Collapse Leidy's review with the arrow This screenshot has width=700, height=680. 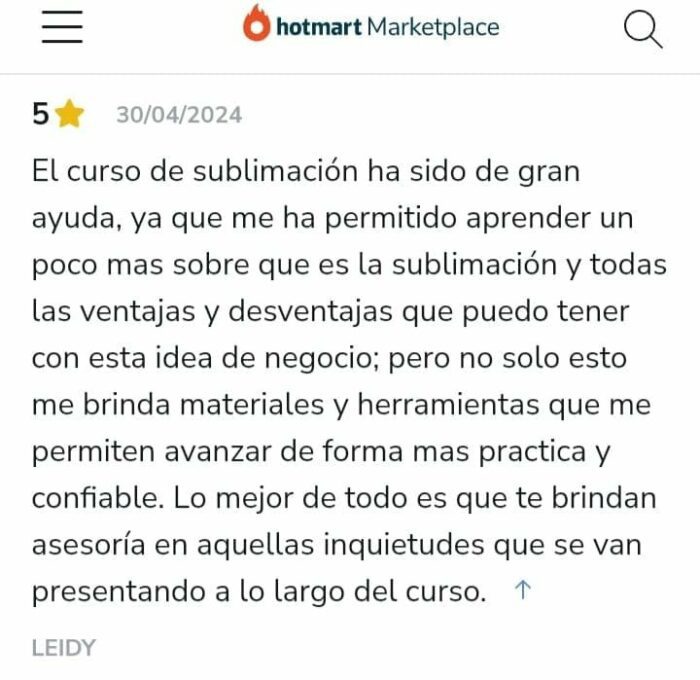521,591
